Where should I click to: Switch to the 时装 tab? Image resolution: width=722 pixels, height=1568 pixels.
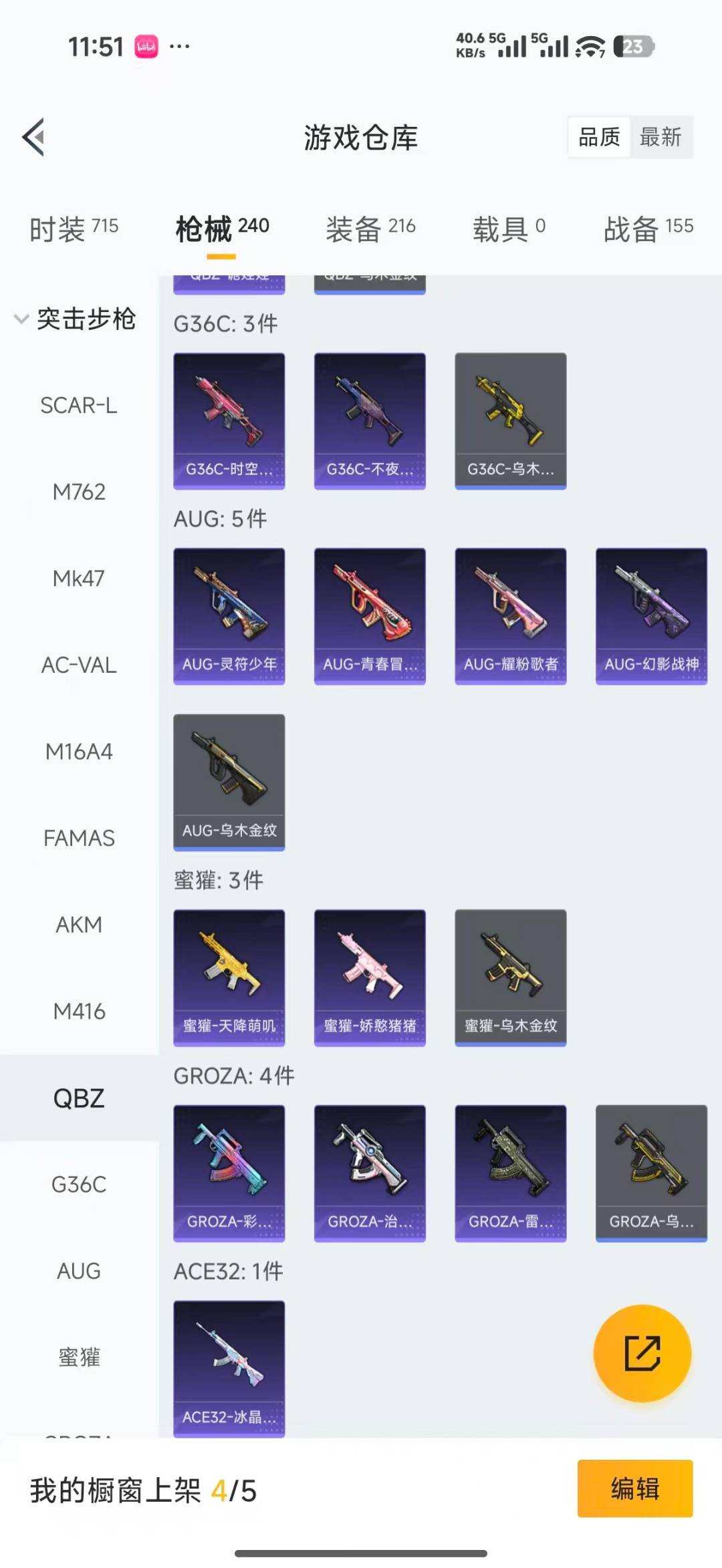coord(74,228)
